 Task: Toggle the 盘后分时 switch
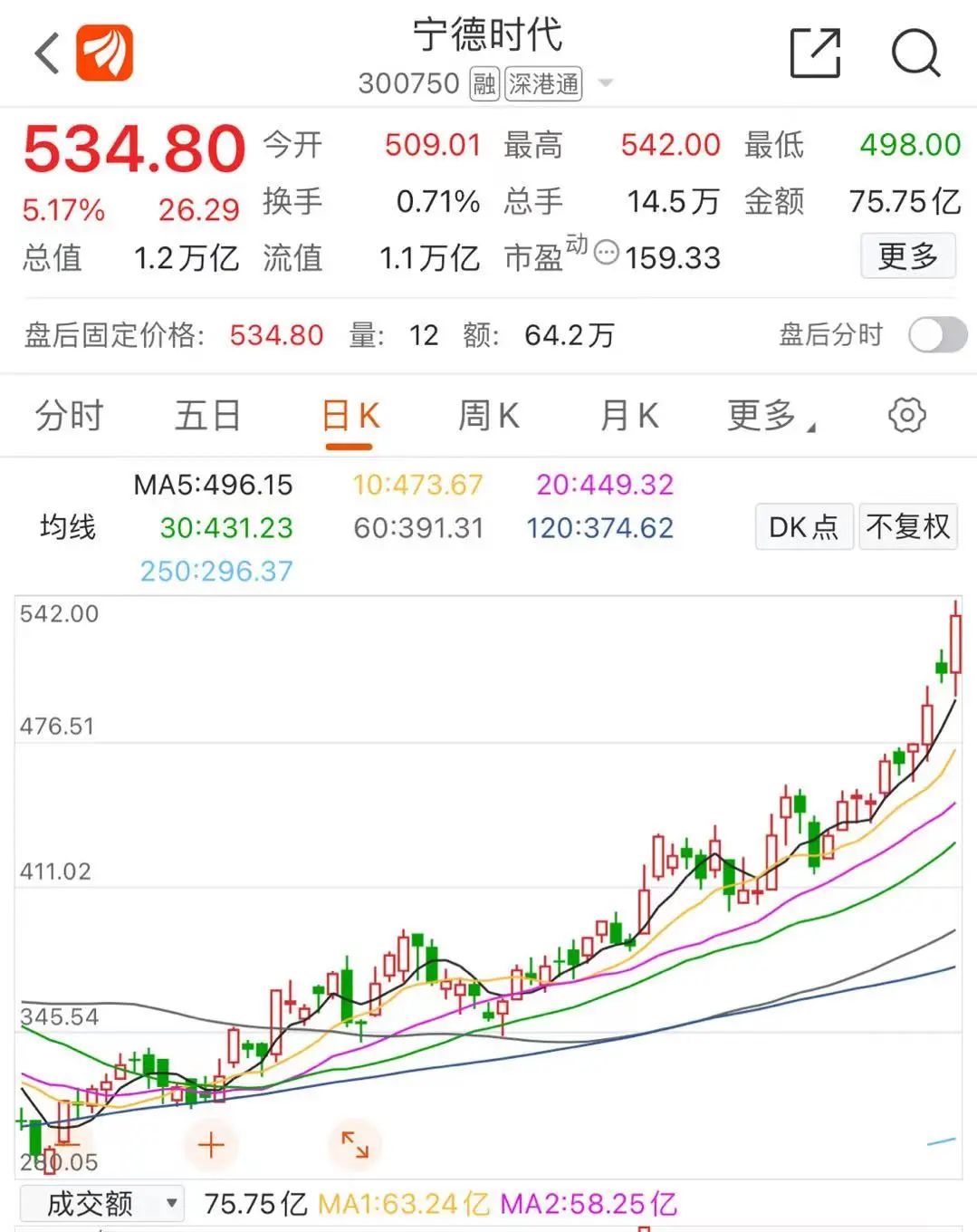pos(937,335)
